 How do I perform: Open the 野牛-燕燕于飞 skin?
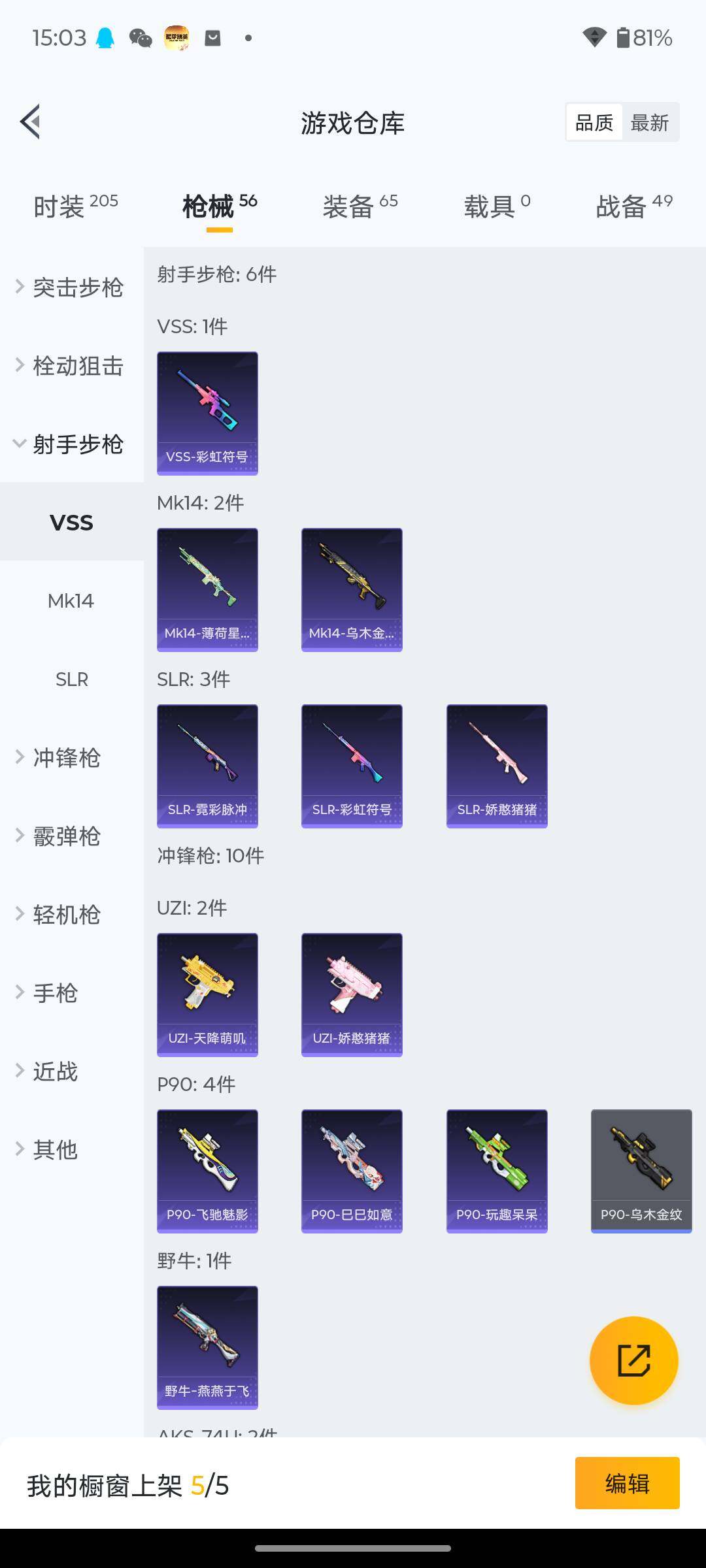207,1347
